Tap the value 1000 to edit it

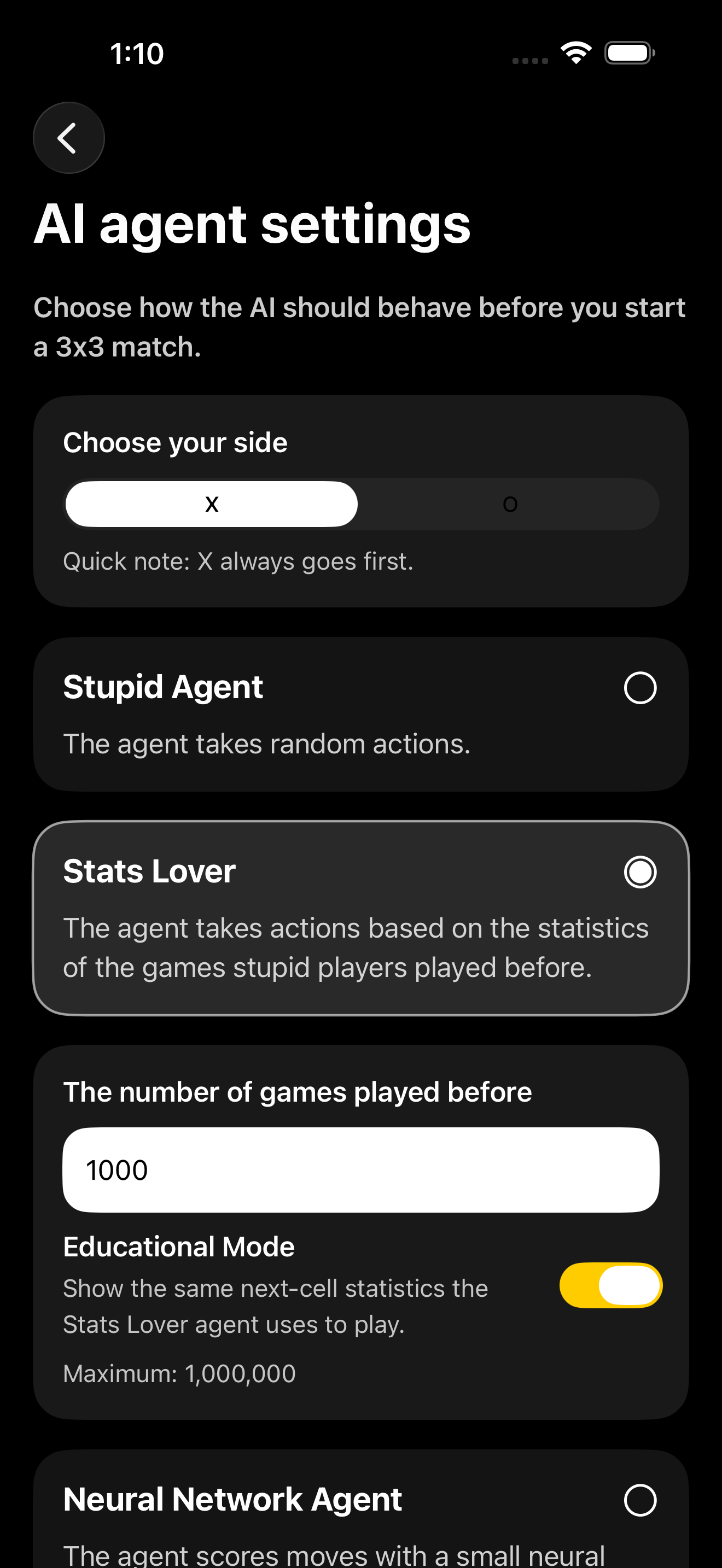pyautogui.click(x=118, y=1170)
